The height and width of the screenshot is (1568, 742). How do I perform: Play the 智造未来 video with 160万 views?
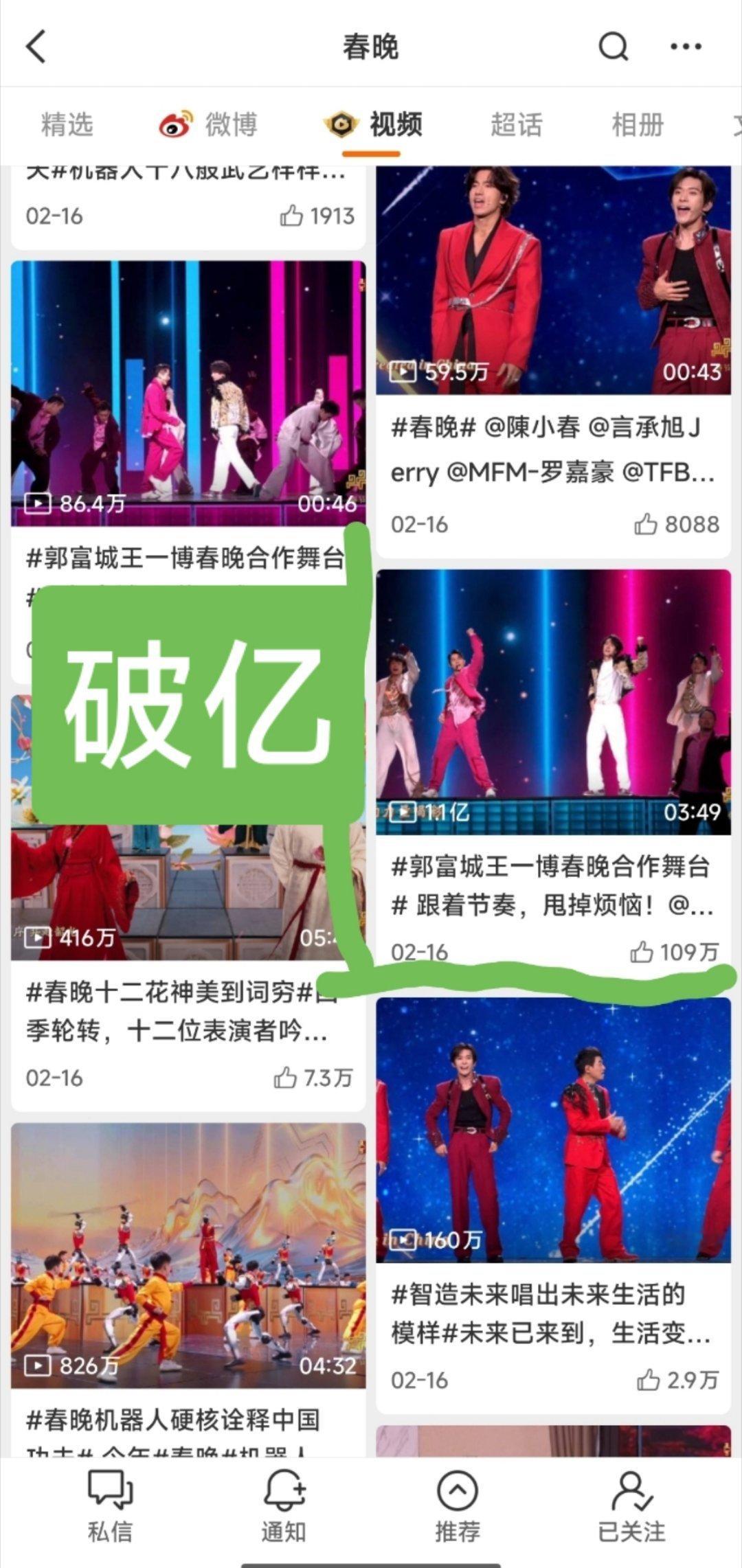pyautogui.click(x=553, y=1130)
